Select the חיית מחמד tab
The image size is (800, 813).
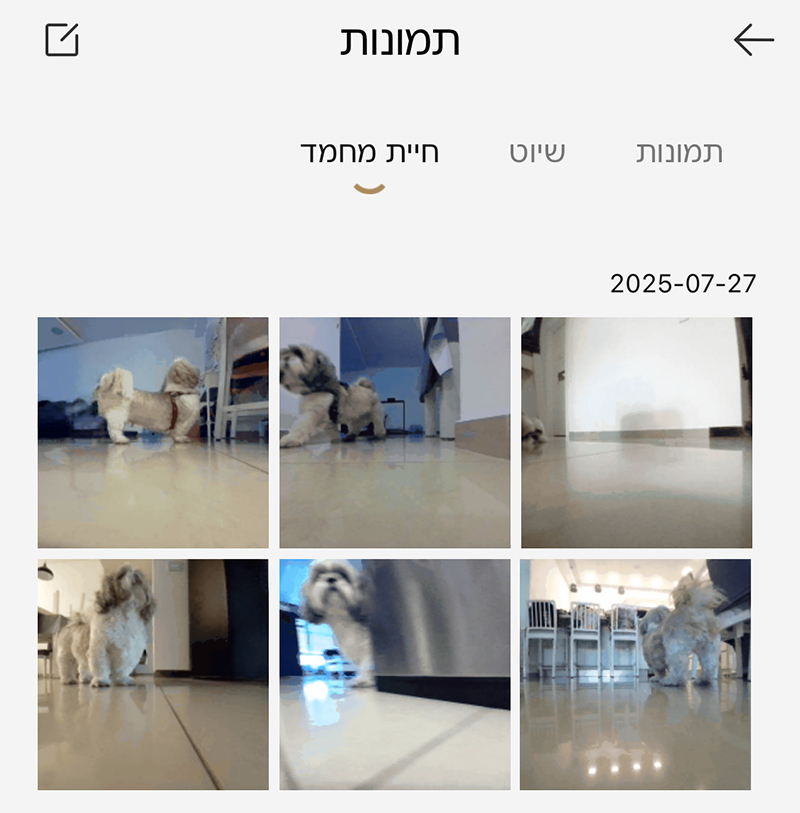click(x=370, y=153)
